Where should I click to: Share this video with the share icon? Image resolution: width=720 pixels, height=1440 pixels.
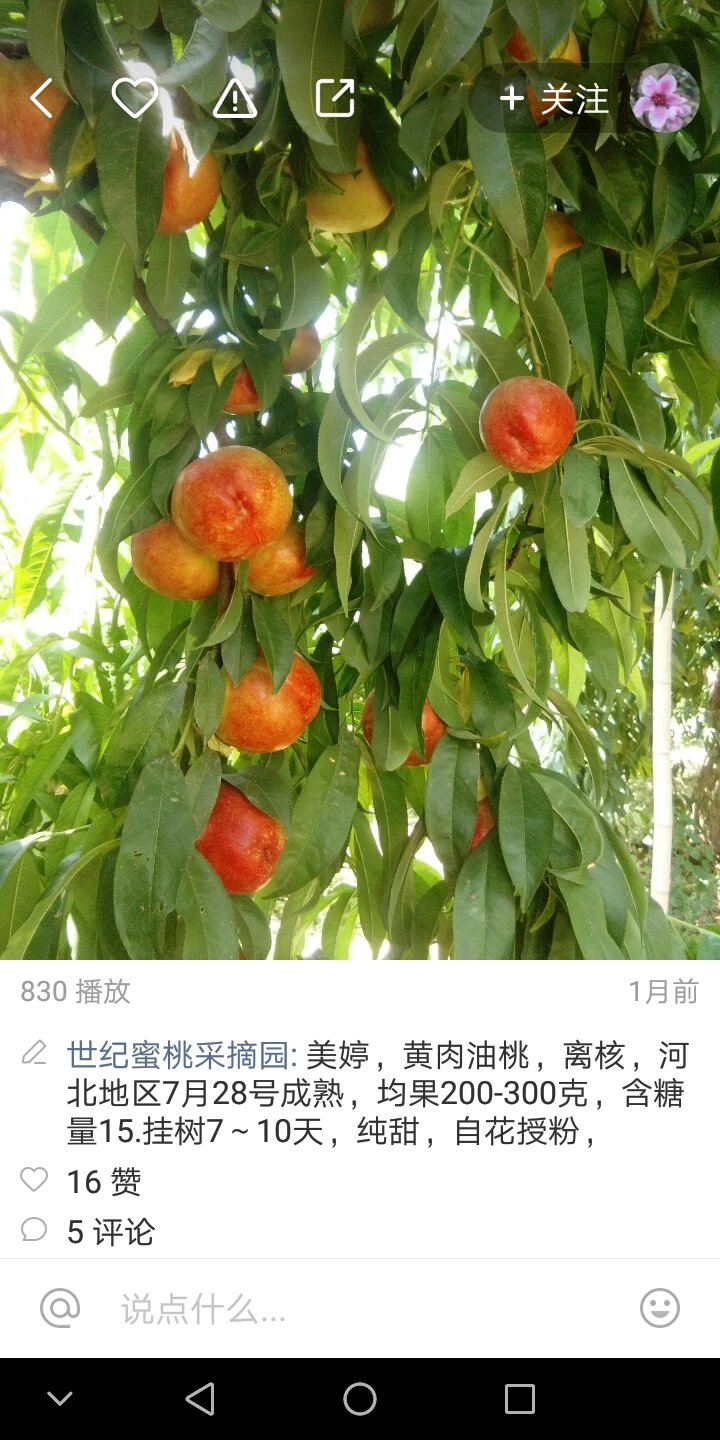click(x=335, y=98)
